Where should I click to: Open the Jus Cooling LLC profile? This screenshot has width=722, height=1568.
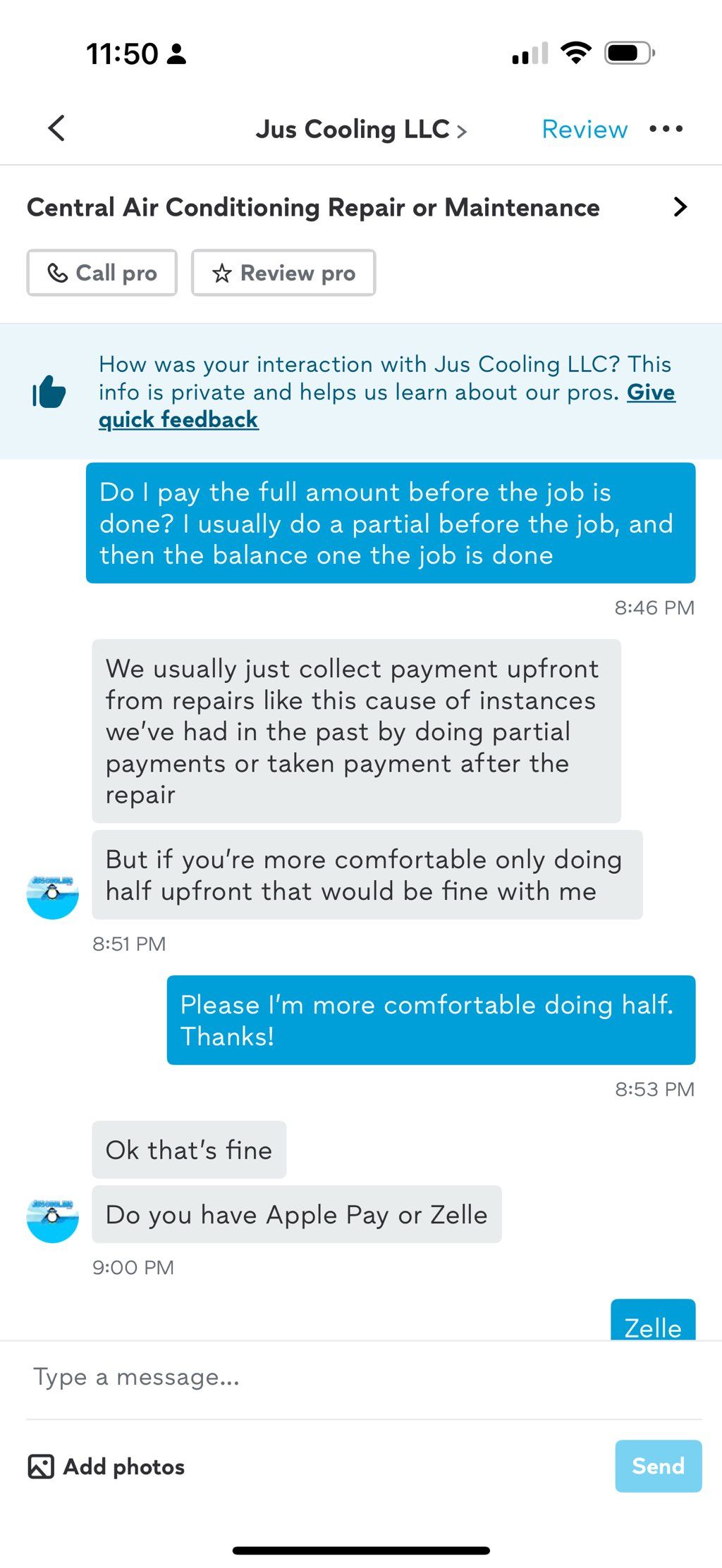pyautogui.click(x=360, y=130)
